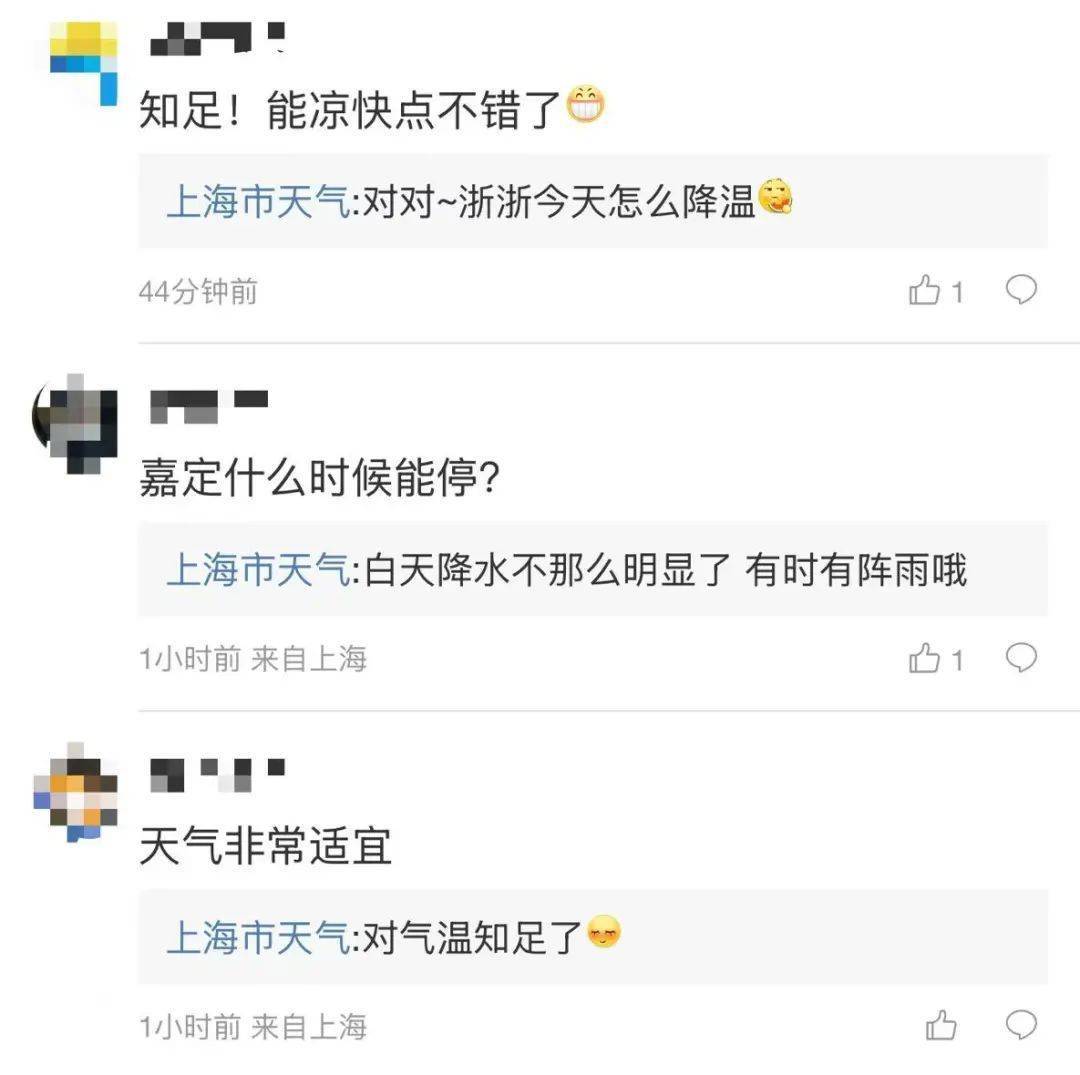
Task: Reply to the comment "天气非常适宜"
Action: (1020, 1025)
